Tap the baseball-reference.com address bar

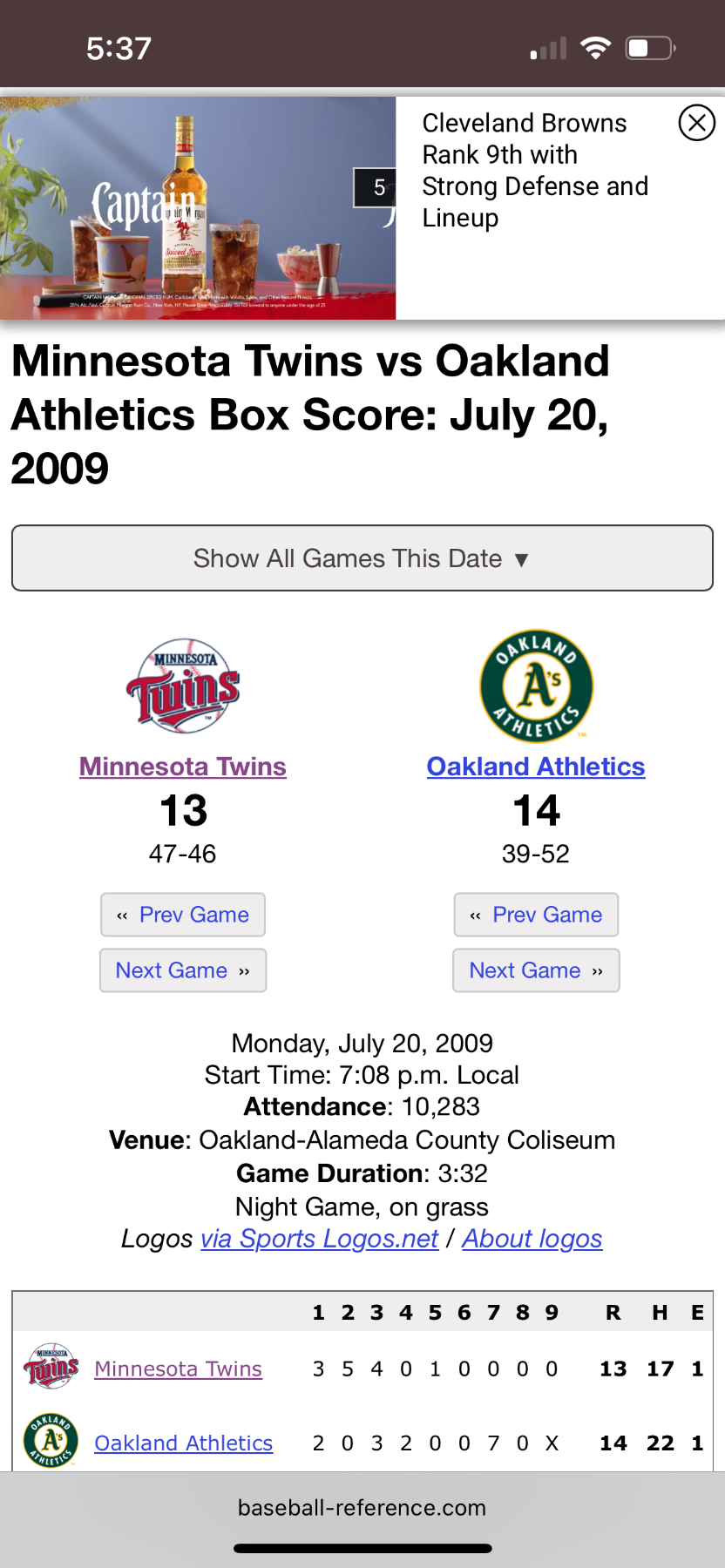point(362,1508)
